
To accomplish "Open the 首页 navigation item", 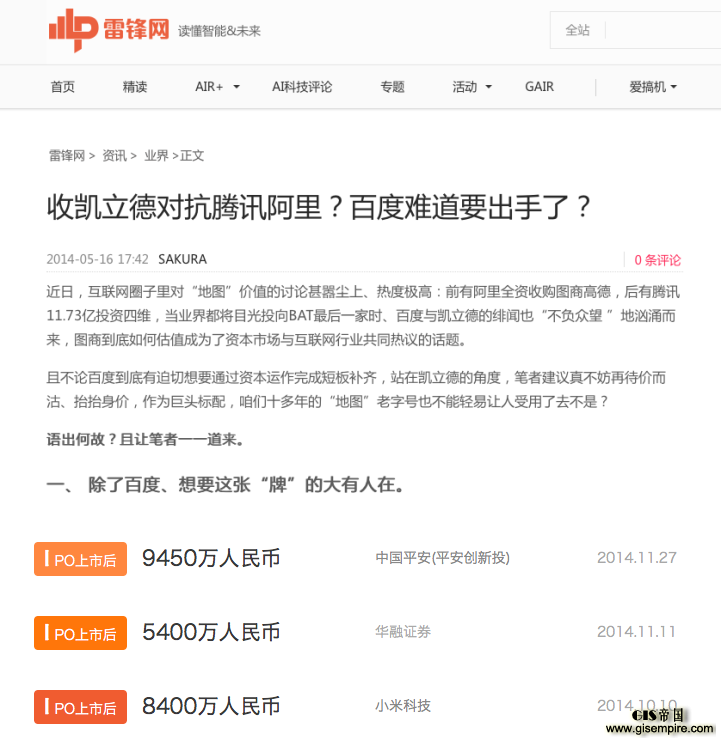I will point(62,87).
